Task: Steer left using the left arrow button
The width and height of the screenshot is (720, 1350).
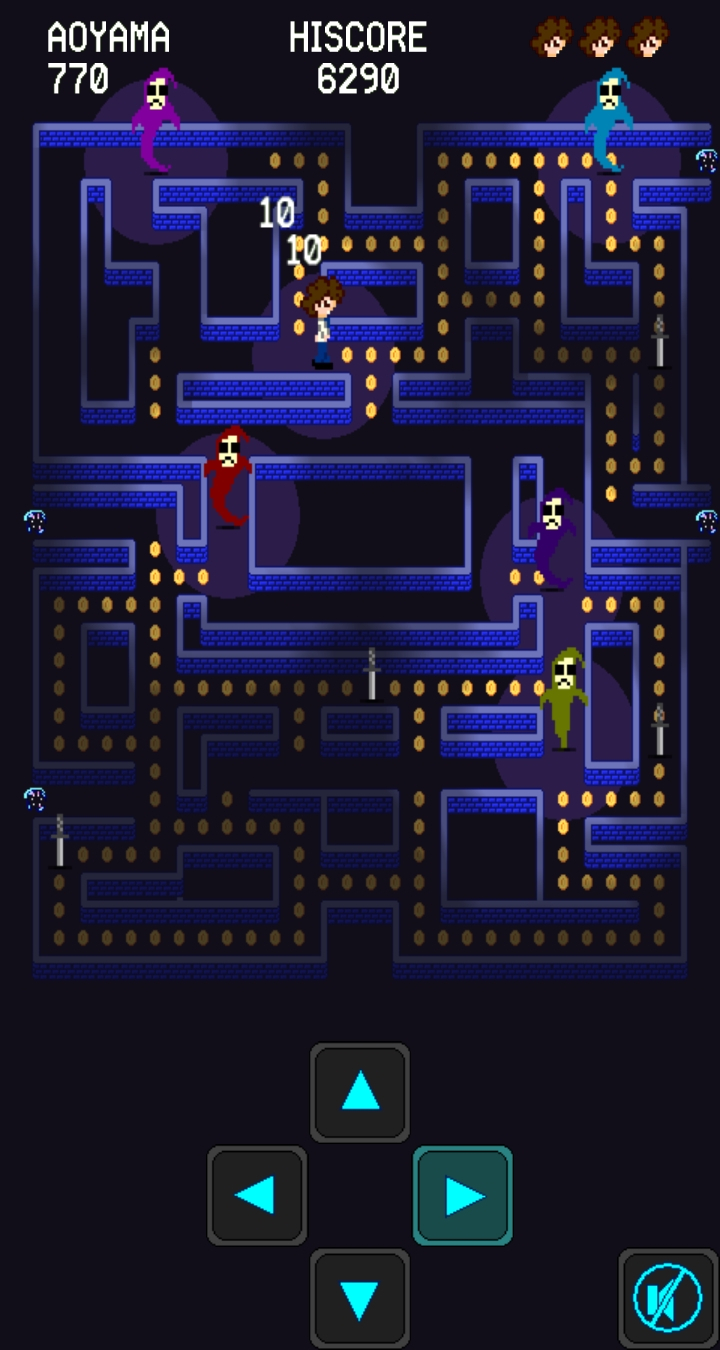Action: pos(257,1195)
